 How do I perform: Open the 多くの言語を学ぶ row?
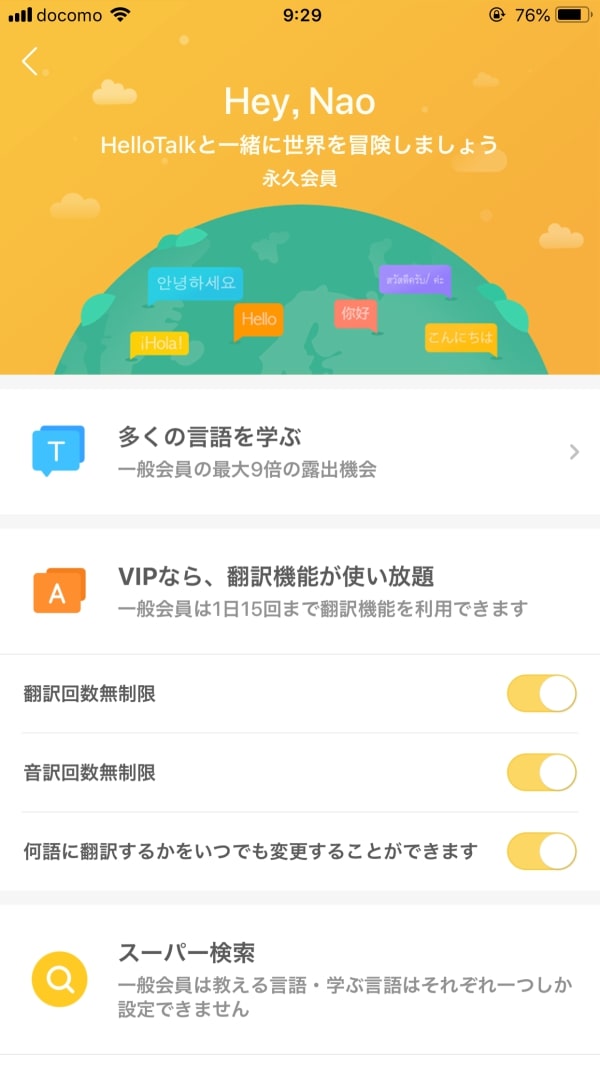300,452
